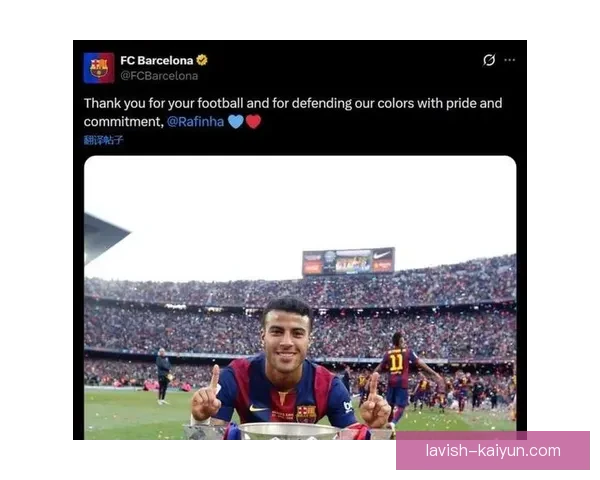Image resolution: width=600 pixels, height=480 pixels.
Task: Open FC Barcelona's profile avatar
Action: pyautogui.click(x=98, y=67)
